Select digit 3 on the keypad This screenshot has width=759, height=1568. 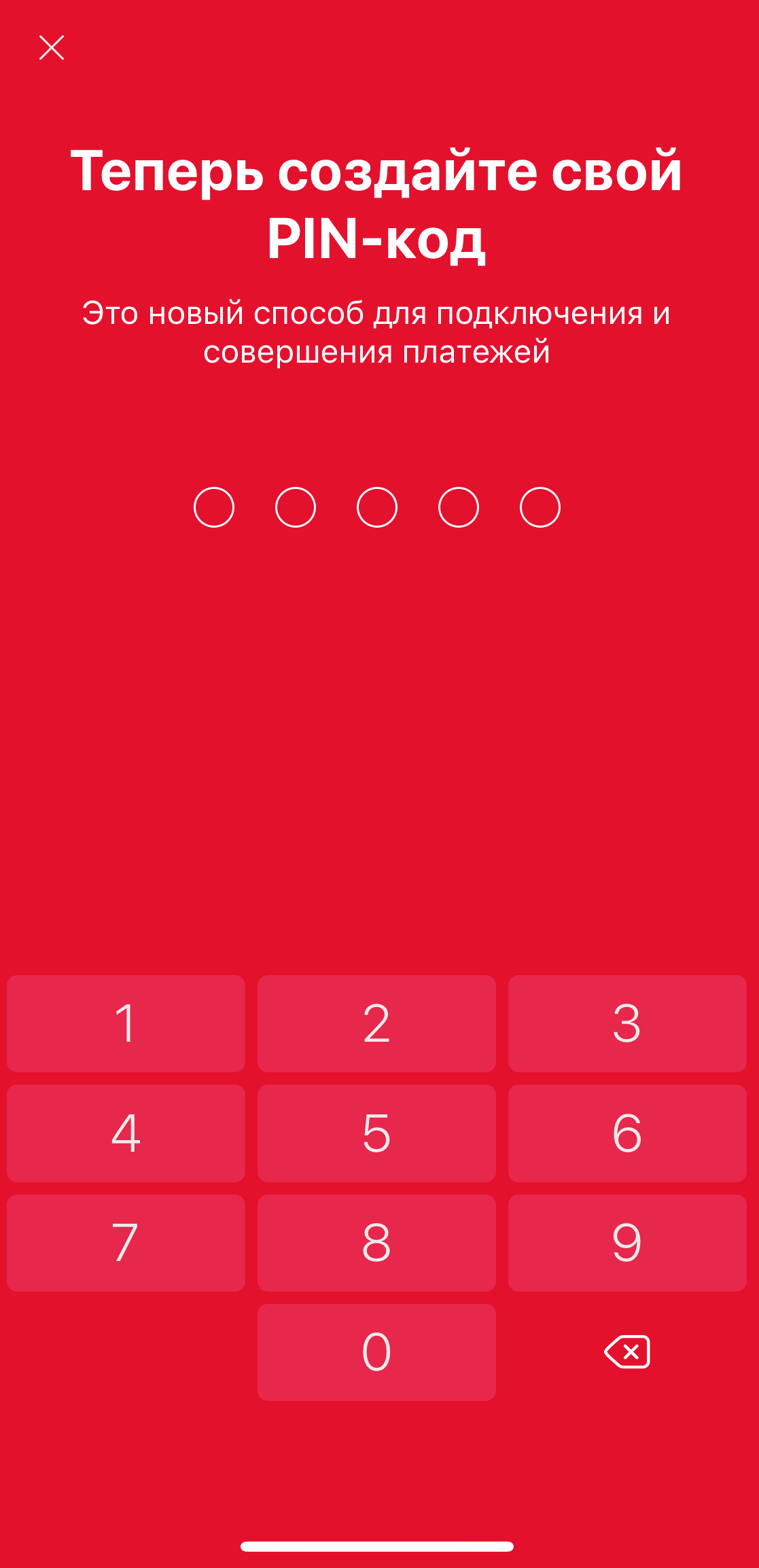627,1023
